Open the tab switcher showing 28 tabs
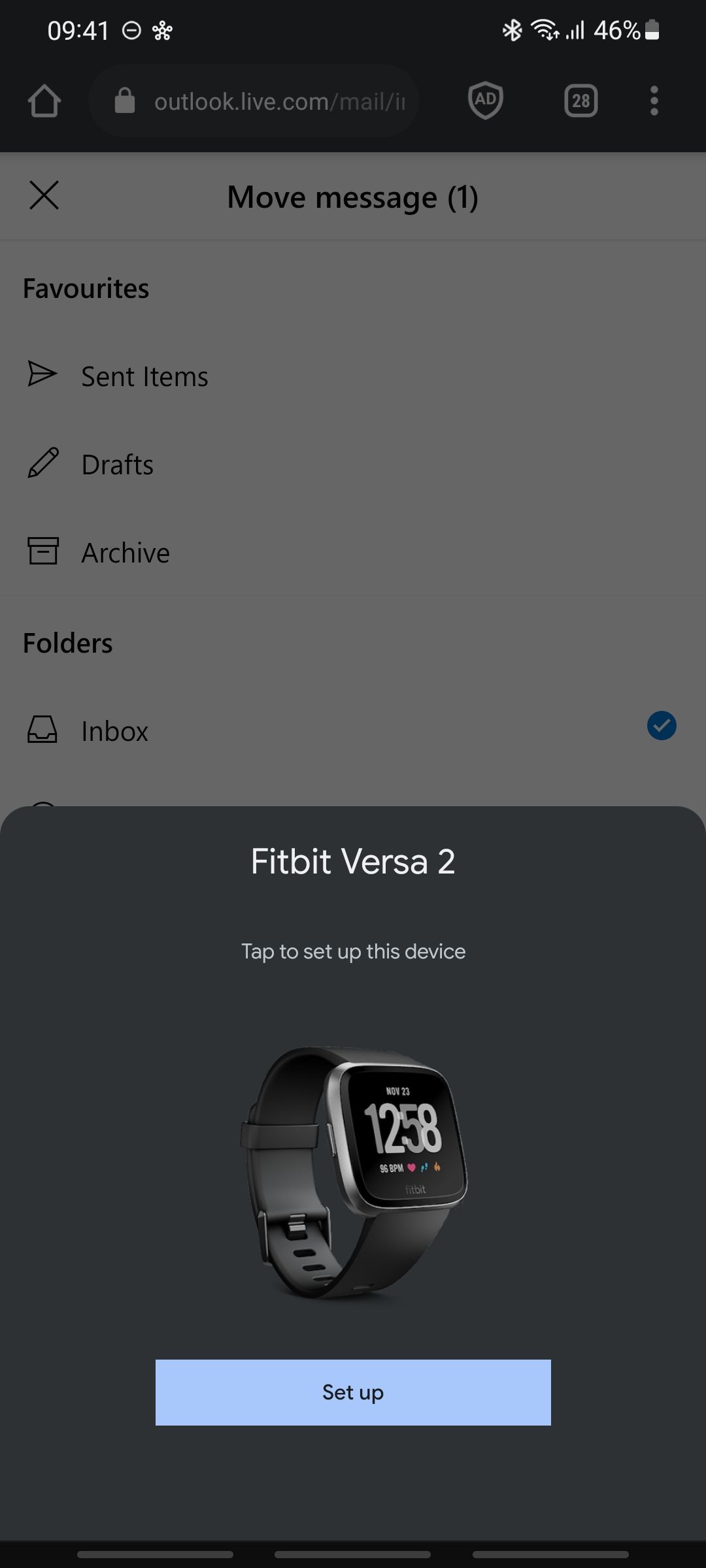The image size is (706, 1568). tap(580, 101)
